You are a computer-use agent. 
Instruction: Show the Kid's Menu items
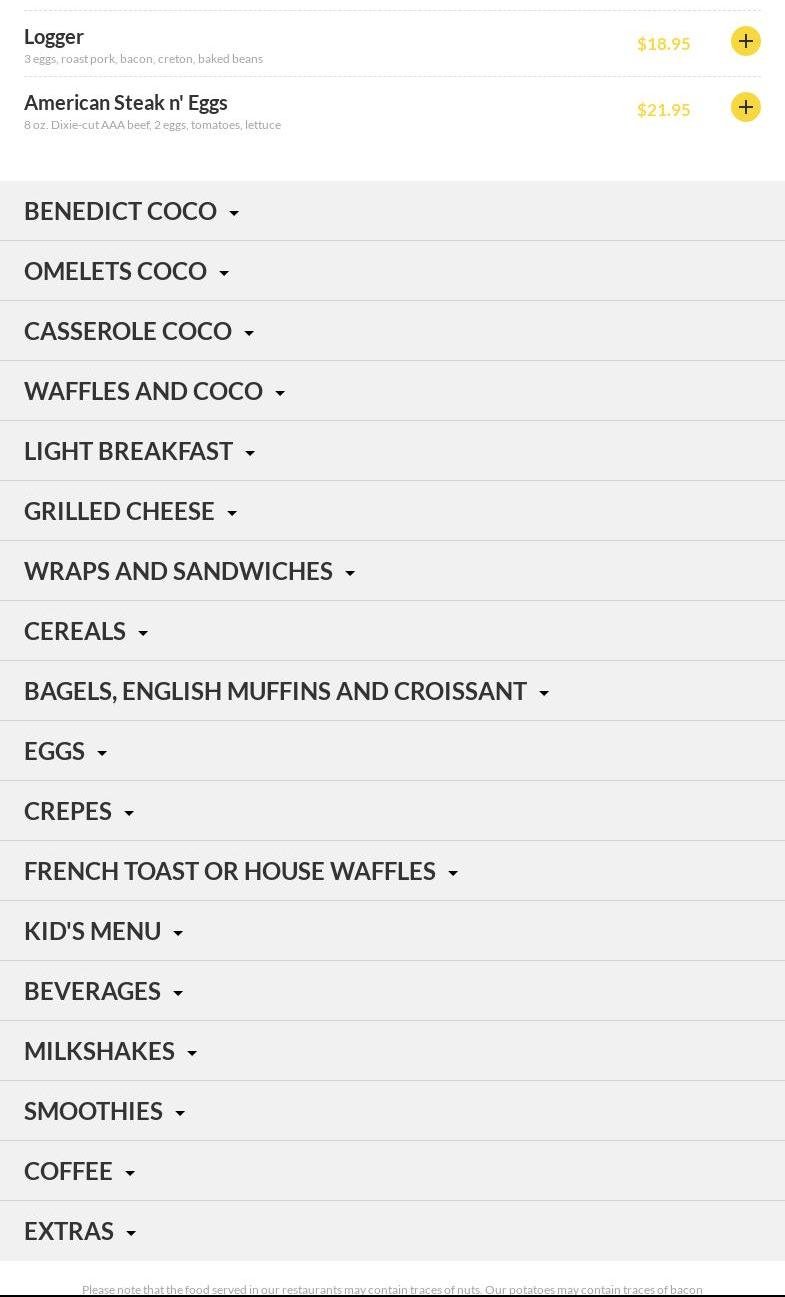tap(103, 931)
